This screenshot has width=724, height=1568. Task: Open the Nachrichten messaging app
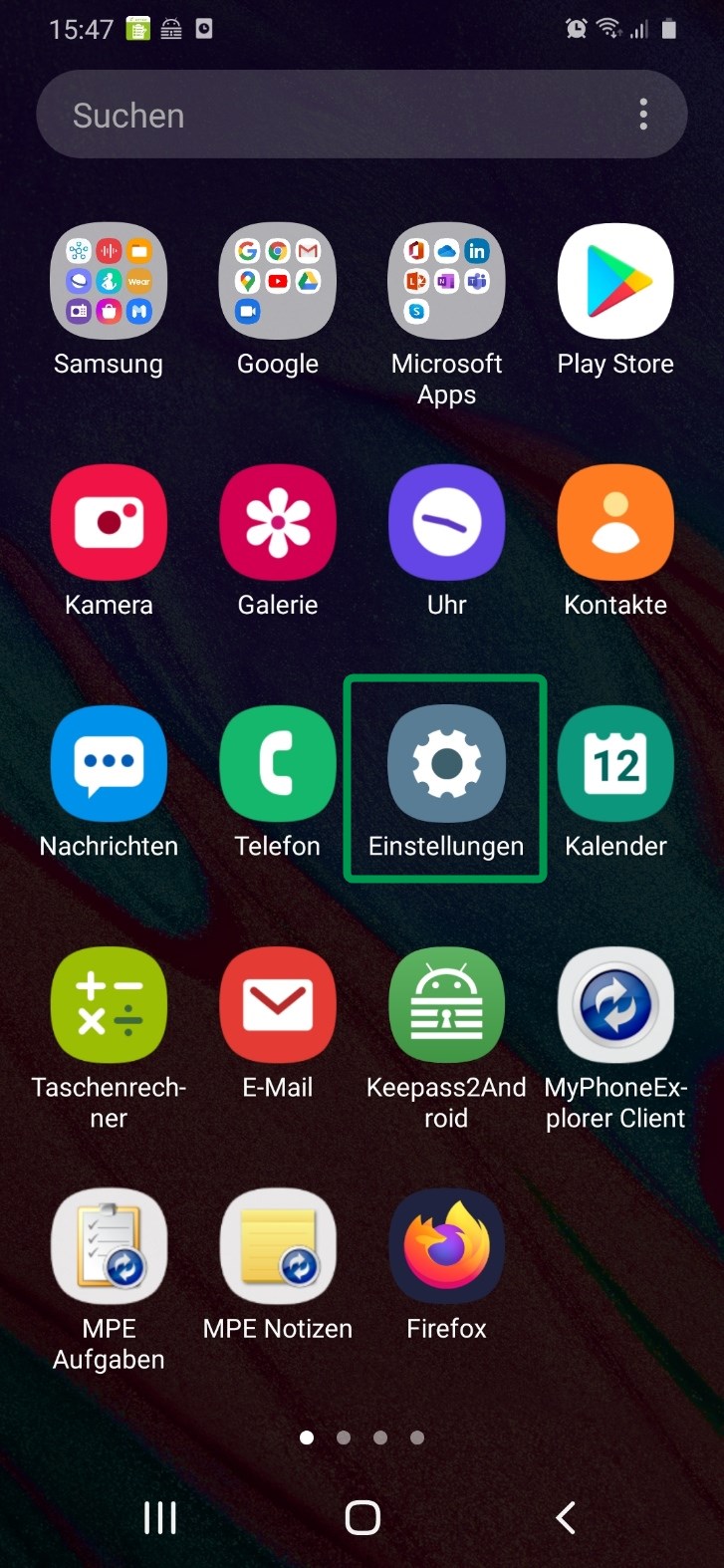pos(109,764)
